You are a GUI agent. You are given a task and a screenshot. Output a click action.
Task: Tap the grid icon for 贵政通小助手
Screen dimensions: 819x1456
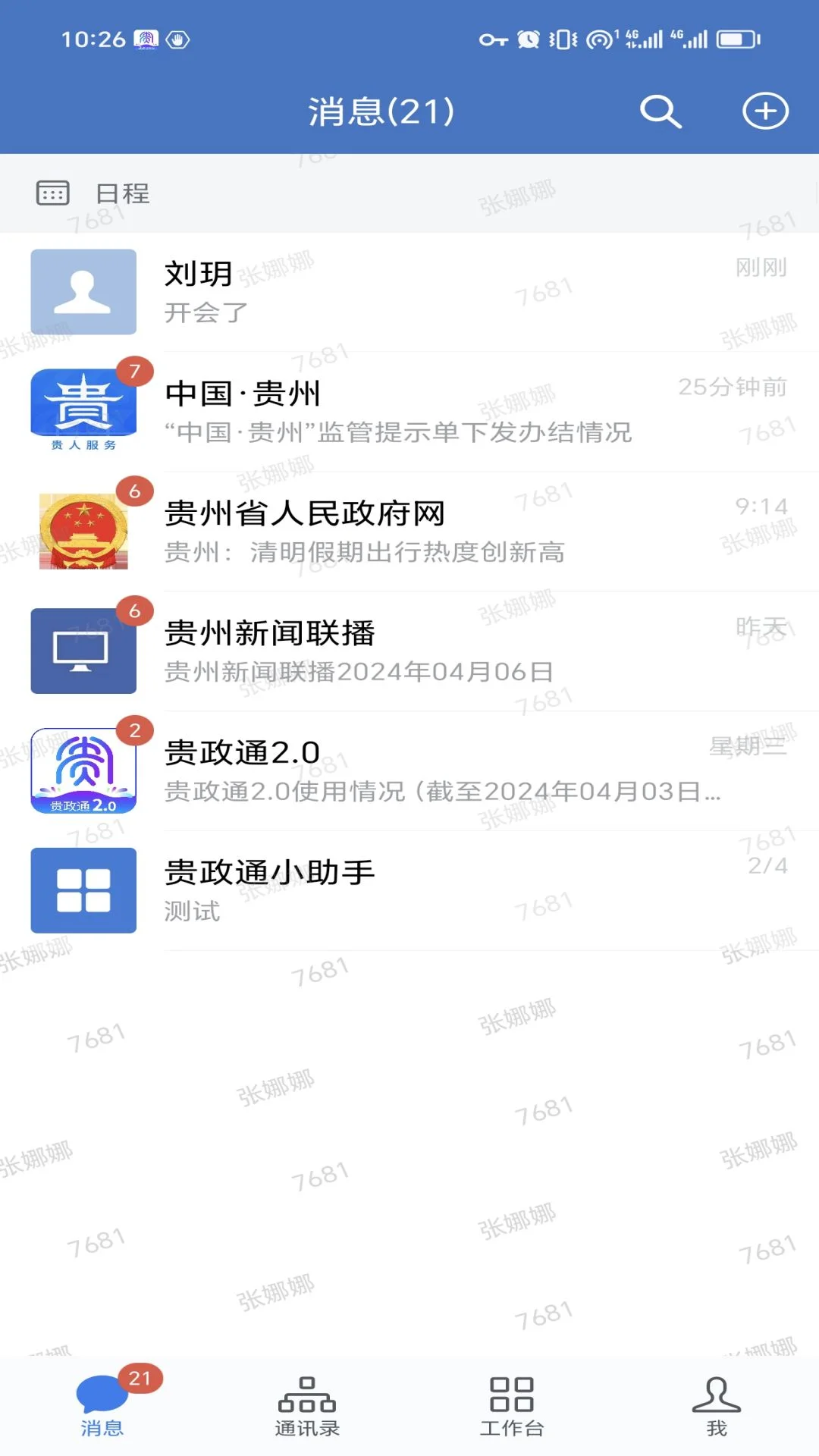(x=83, y=891)
